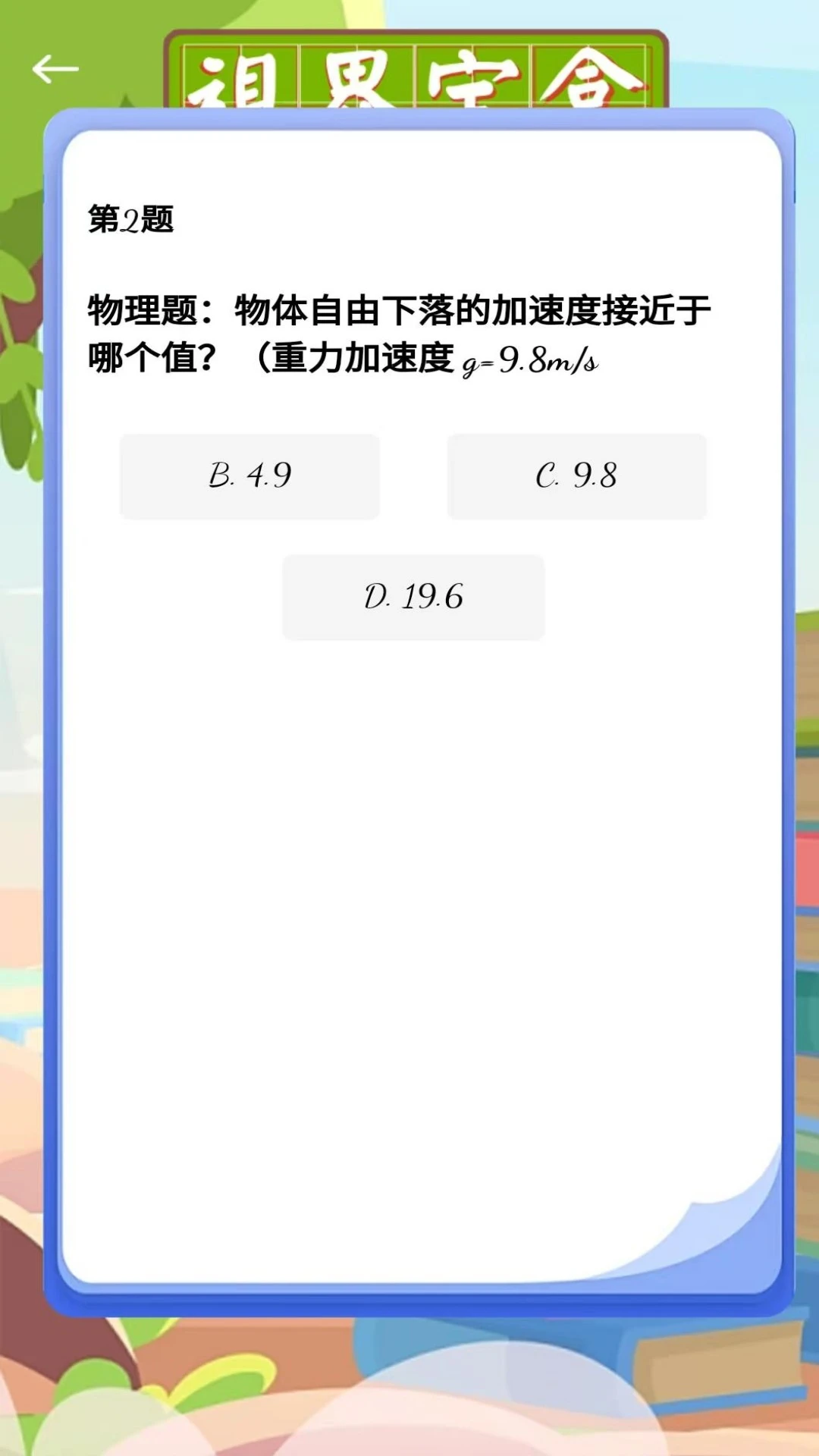The width and height of the screenshot is (819, 1456).
Task: Click the middle answer button D. 19.6
Action: [x=413, y=598]
